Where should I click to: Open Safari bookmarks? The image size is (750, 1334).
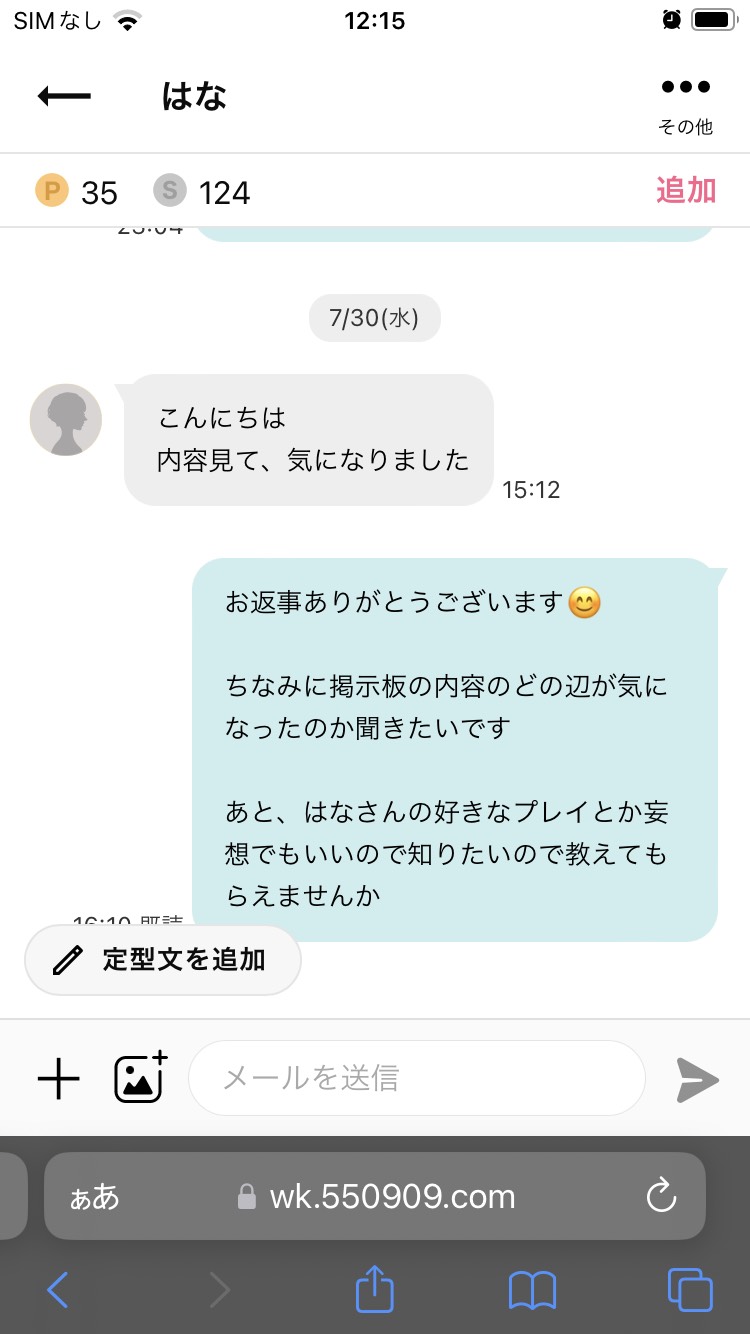pyautogui.click(x=532, y=1291)
